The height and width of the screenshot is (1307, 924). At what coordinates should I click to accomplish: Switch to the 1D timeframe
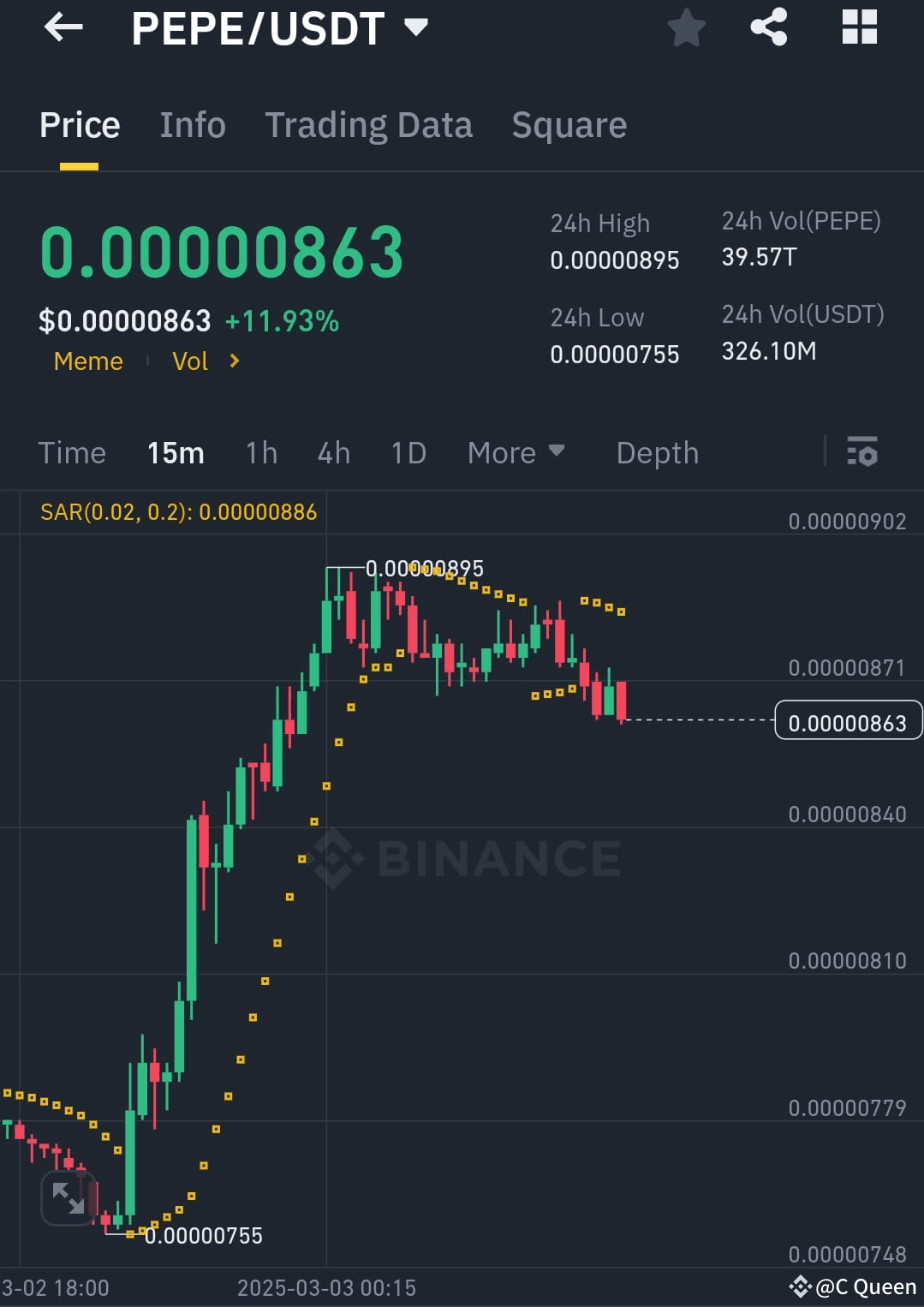[x=408, y=452]
